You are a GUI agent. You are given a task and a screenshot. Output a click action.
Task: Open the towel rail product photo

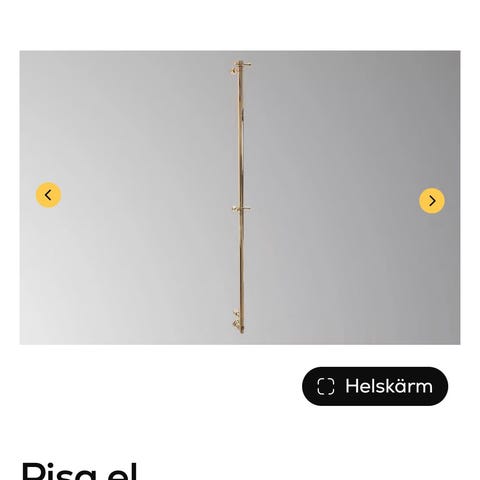pyautogui.click(x=240, y=197)
